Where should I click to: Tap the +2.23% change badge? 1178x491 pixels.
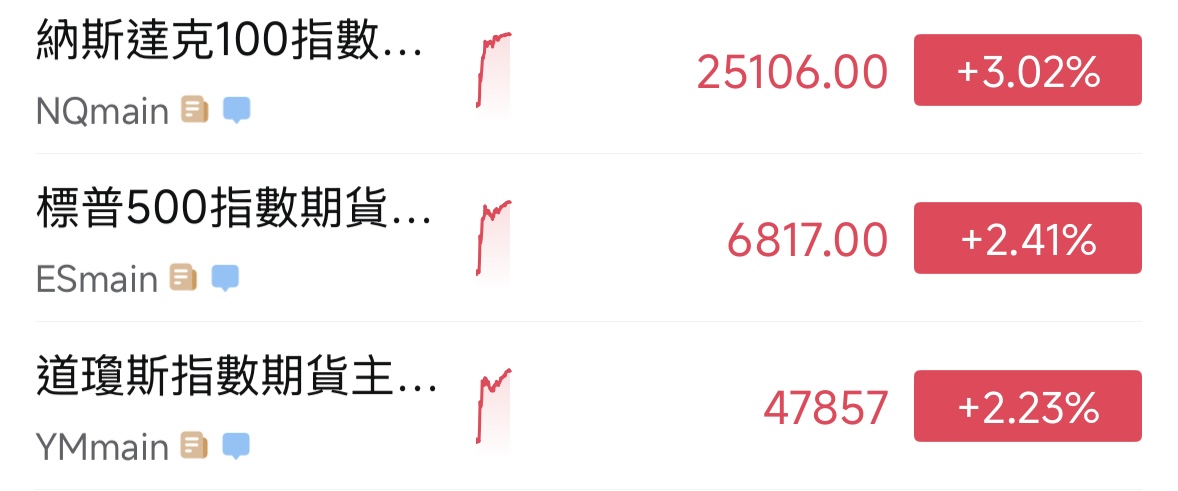coord(1027,406)
